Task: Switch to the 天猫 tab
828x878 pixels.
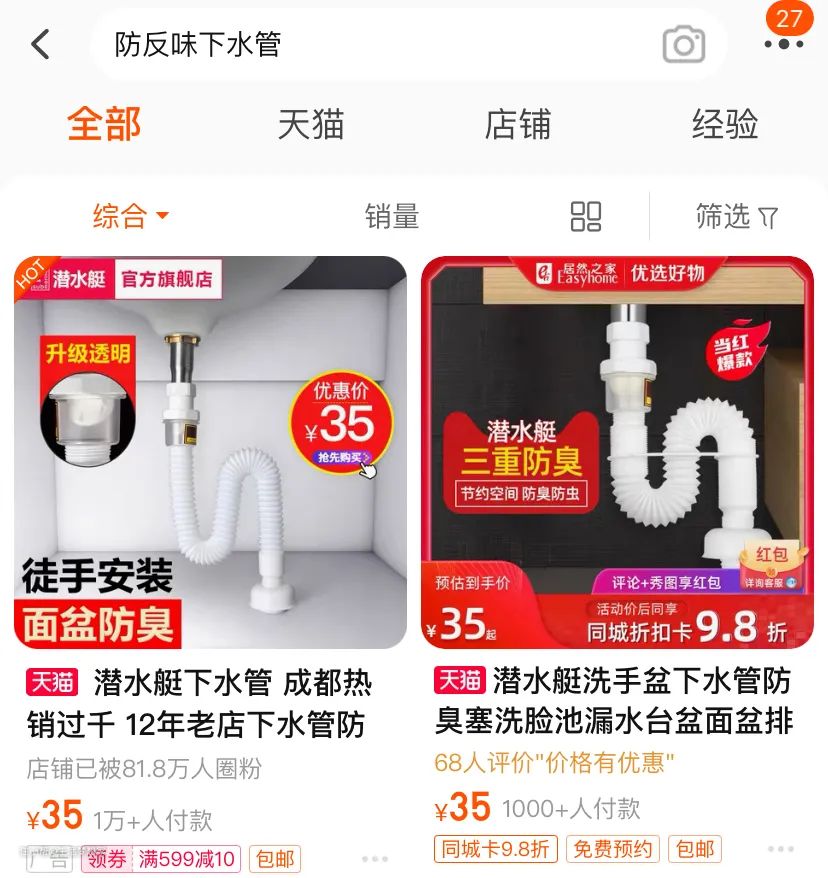Action: (311, 125)
